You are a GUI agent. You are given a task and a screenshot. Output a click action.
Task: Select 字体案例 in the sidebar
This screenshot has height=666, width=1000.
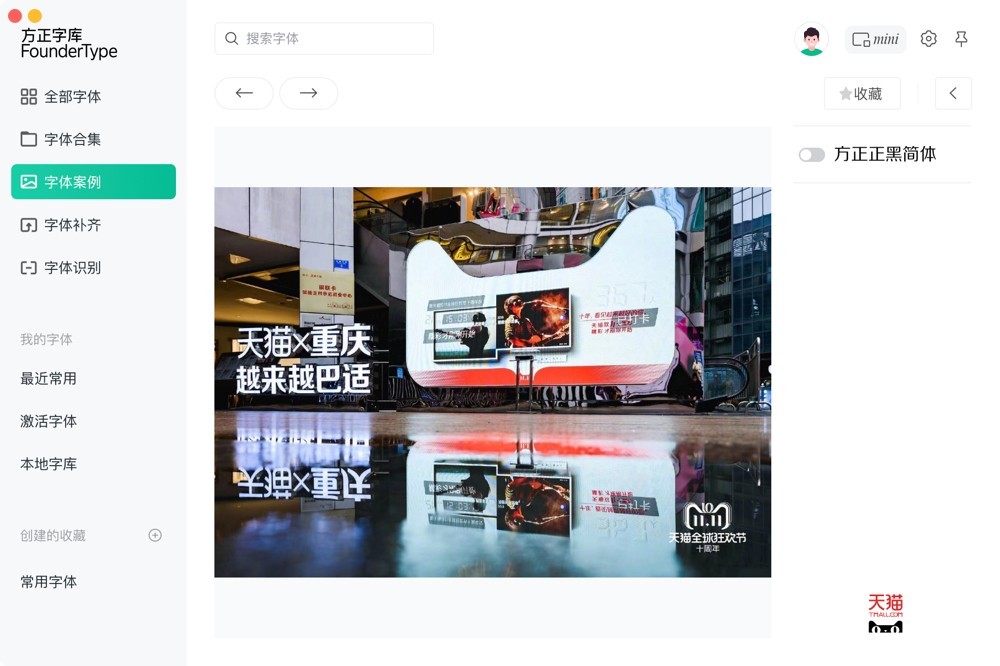[x=93, y=182]
